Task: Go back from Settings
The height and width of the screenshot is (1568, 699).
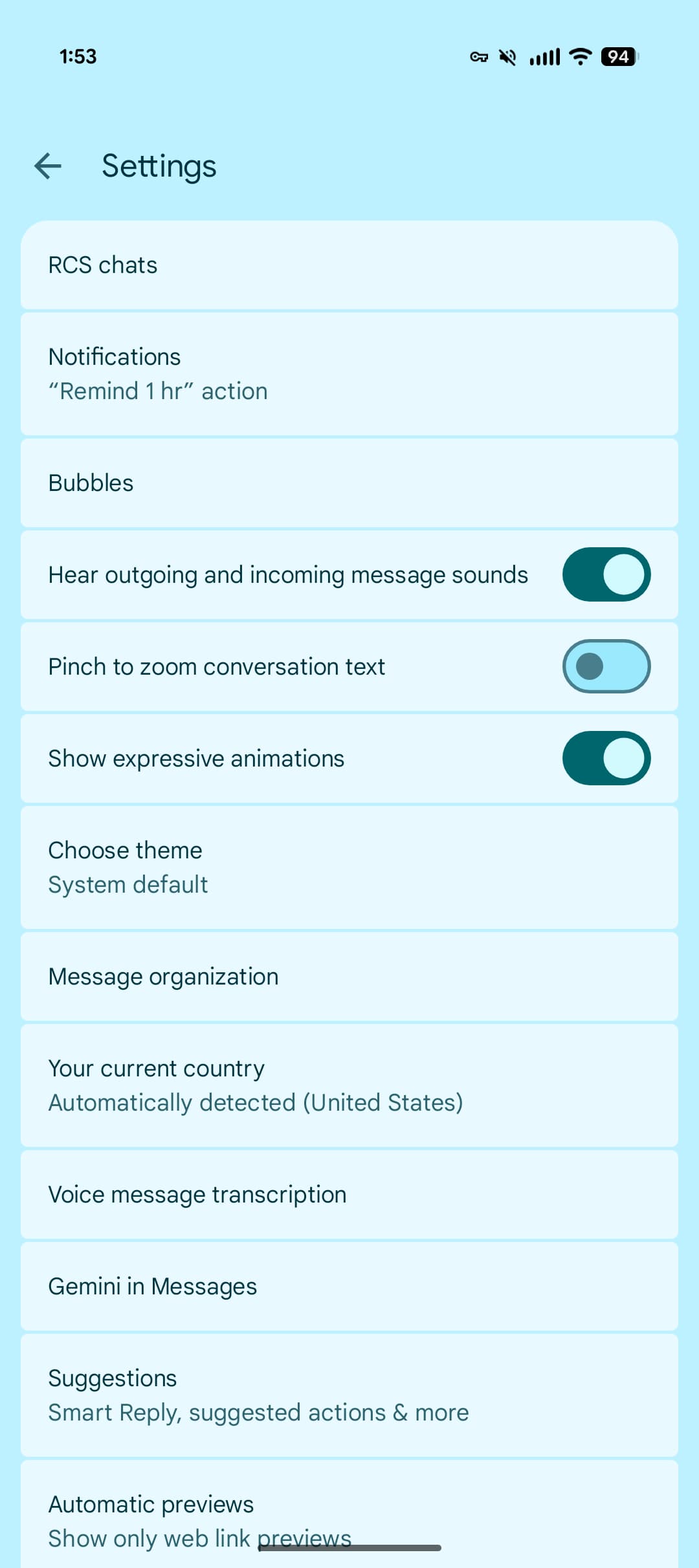Action: click(x=48, y=166)
